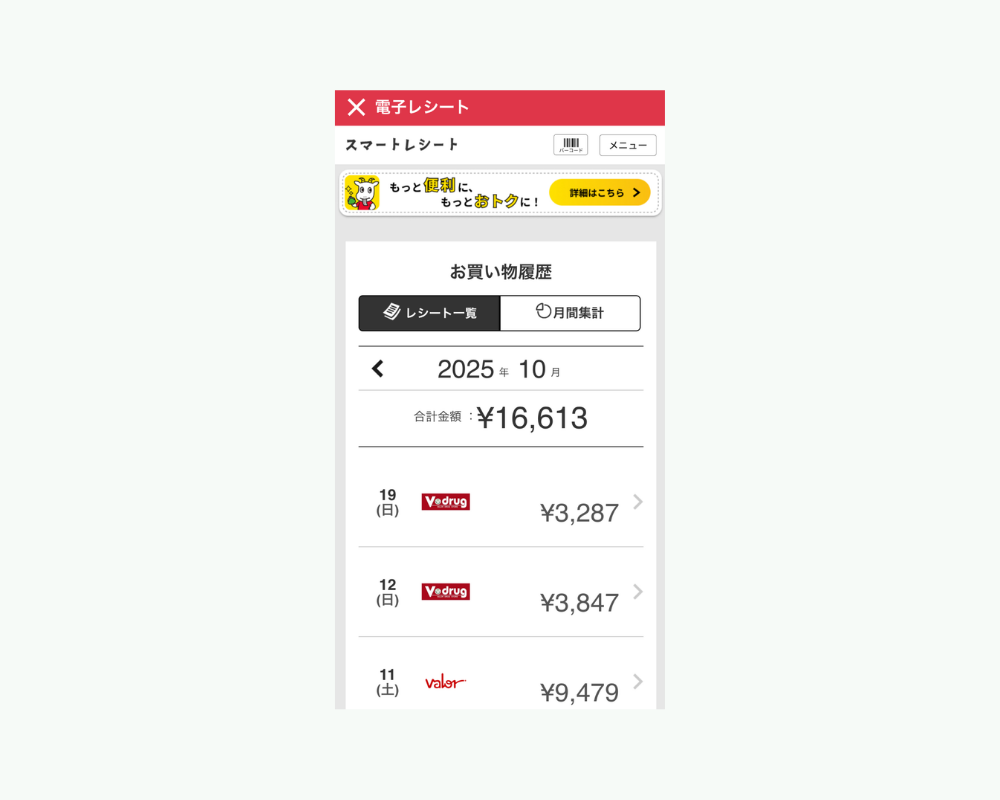Screen dimensions: 1000x800
Task: Open the ¥9,479 Valor receipt
Action: pyautogui.click(x=501, y=682)
